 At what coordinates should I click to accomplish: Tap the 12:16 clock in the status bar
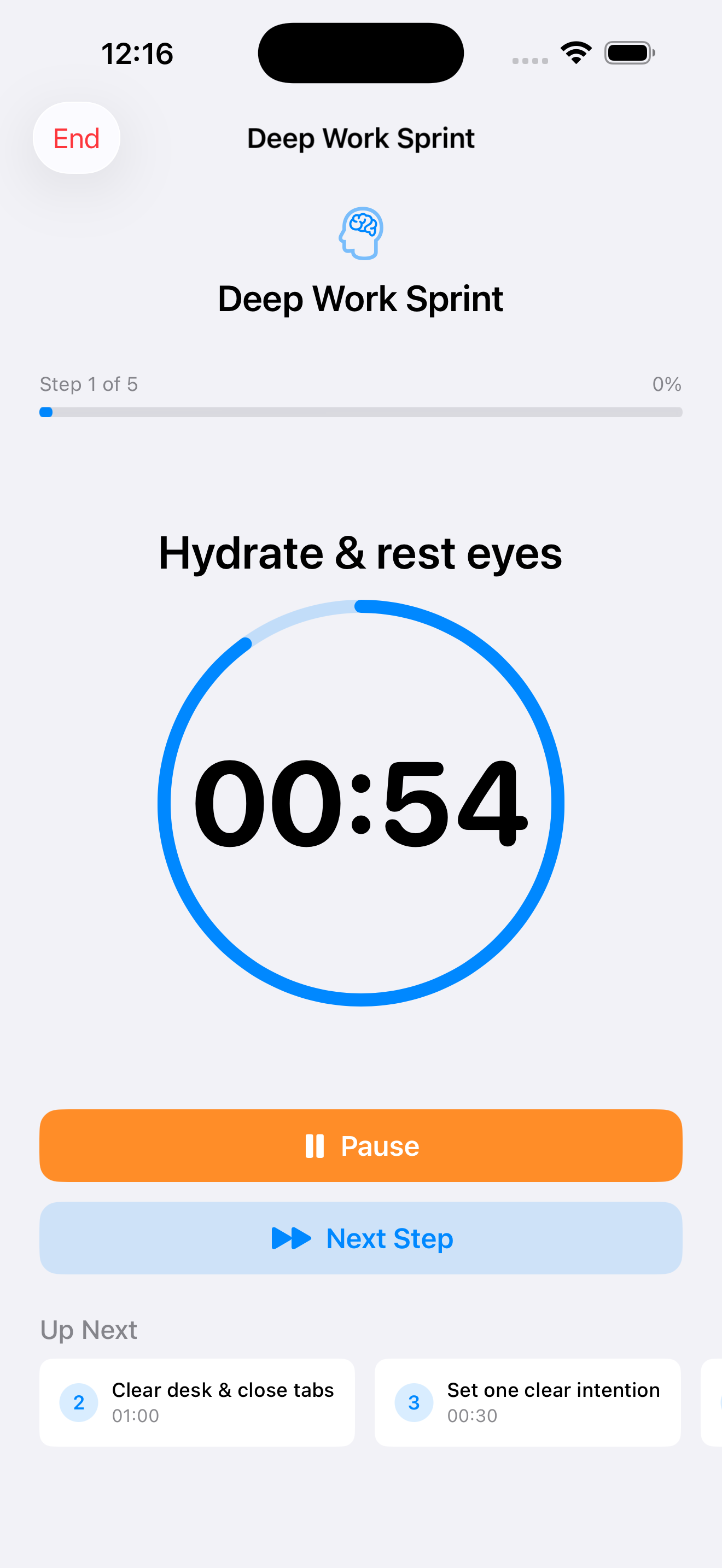(137, 52)
